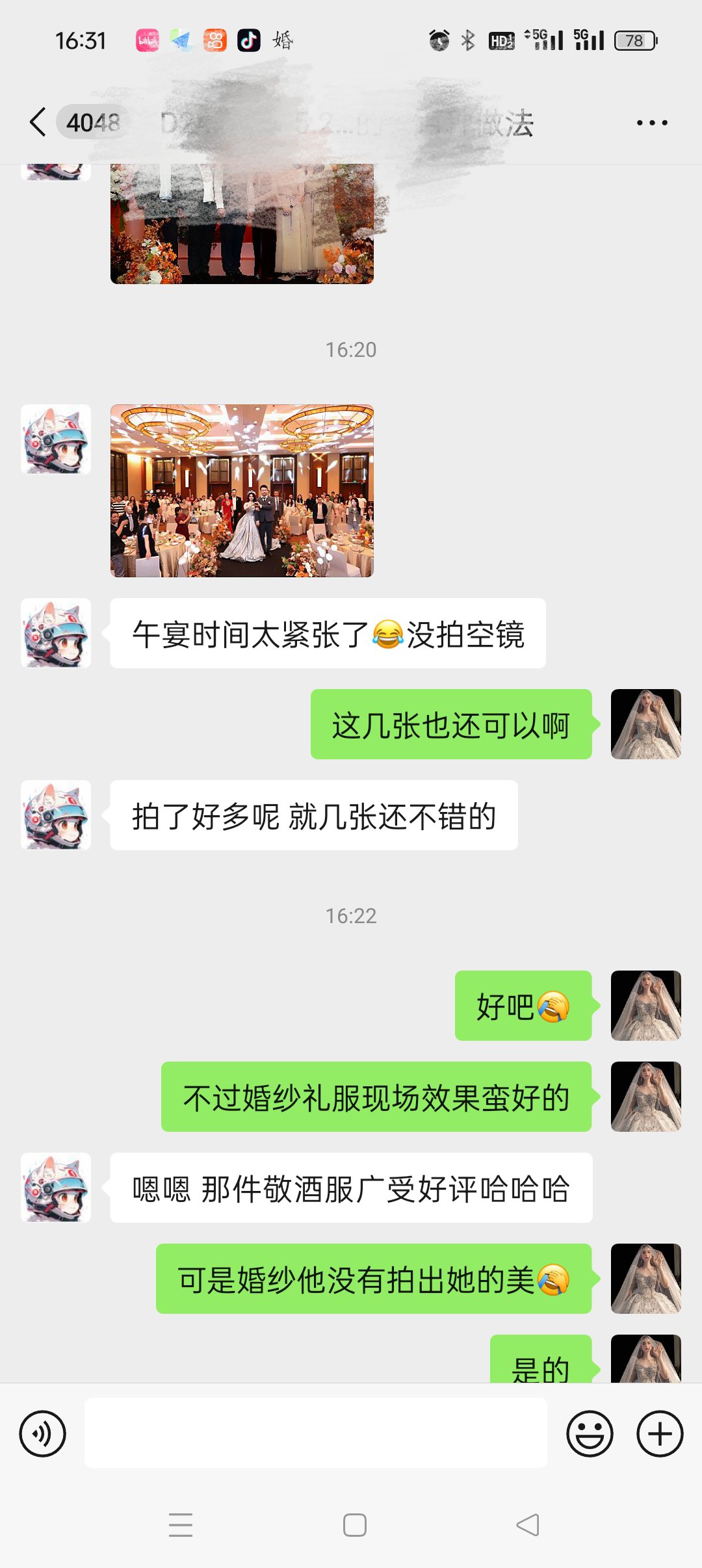702x1568 pixels.
Task: Open the partially covered photo at the top
Action: 242,224
